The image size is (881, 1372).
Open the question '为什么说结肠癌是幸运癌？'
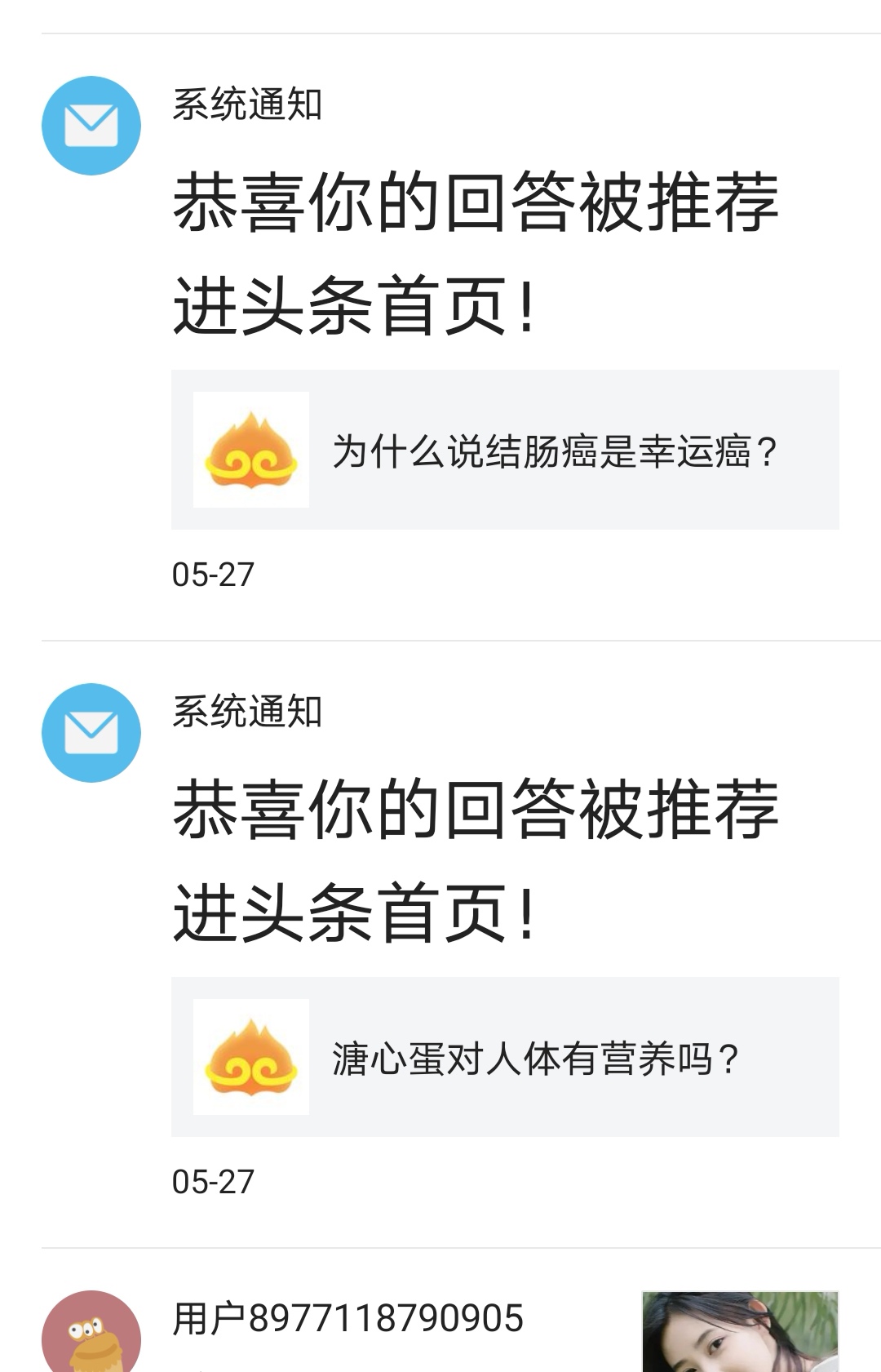(555, 449)
